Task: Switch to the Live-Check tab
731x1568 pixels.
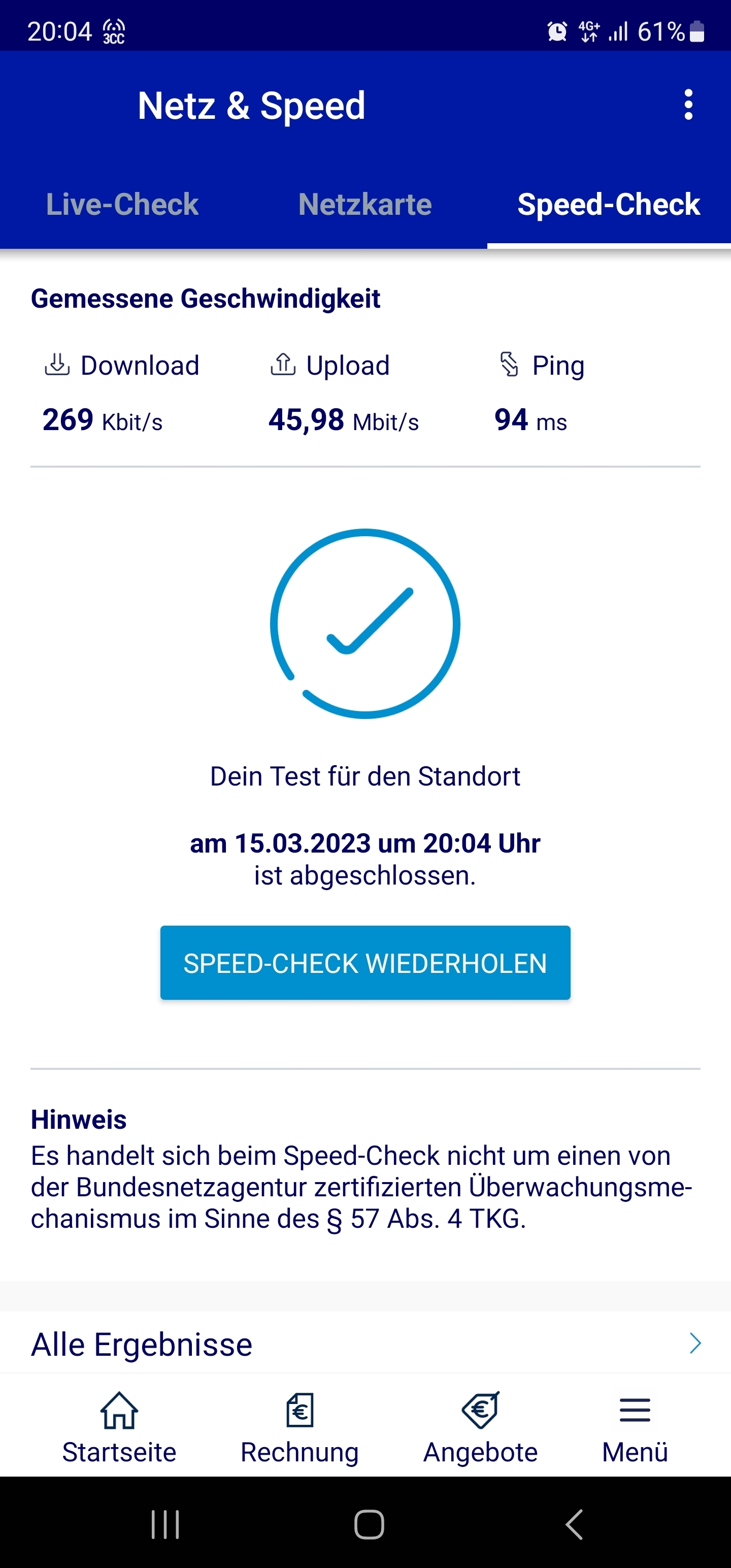Action: [x=122, y=205]
